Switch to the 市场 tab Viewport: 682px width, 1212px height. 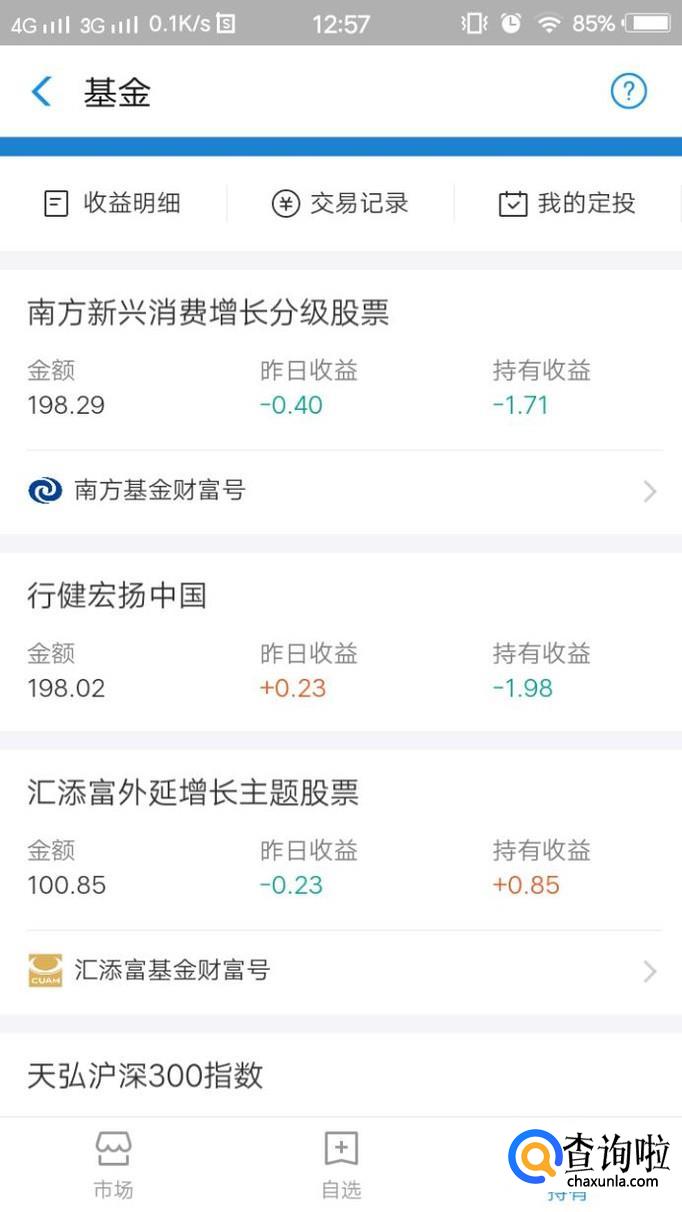113,1165
